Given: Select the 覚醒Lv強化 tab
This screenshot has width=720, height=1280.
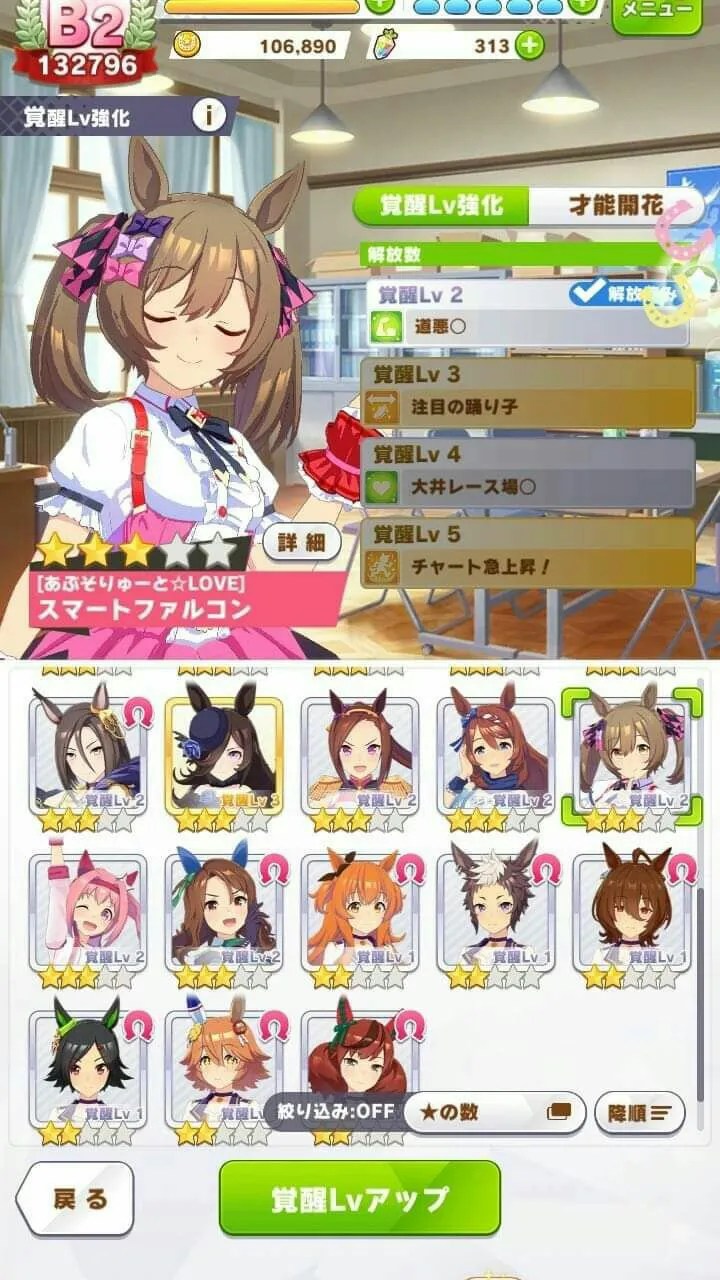Looking at the screenshot, I should 441,206.
